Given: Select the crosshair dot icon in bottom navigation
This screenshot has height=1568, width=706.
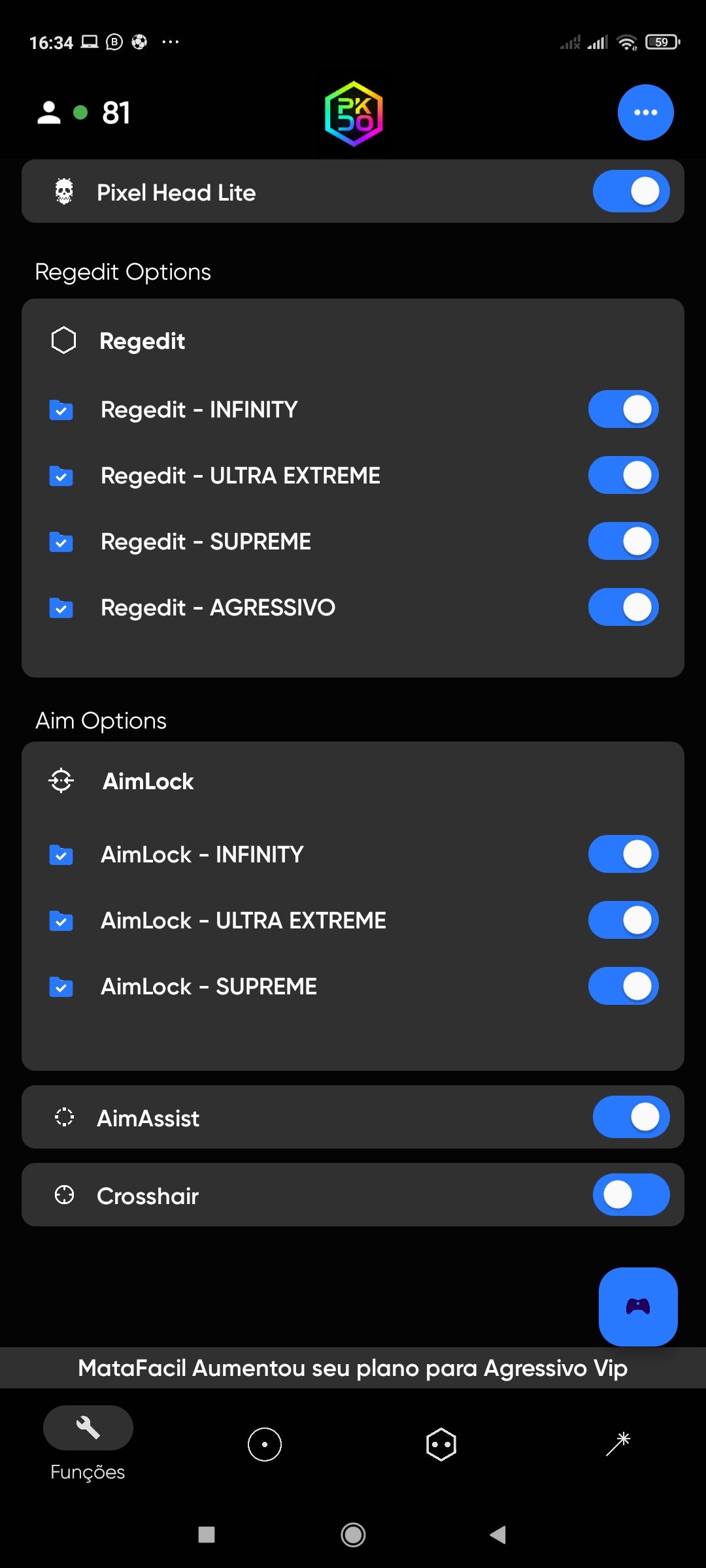Looking at the screenshot, I should click(x=264, y=1445).
